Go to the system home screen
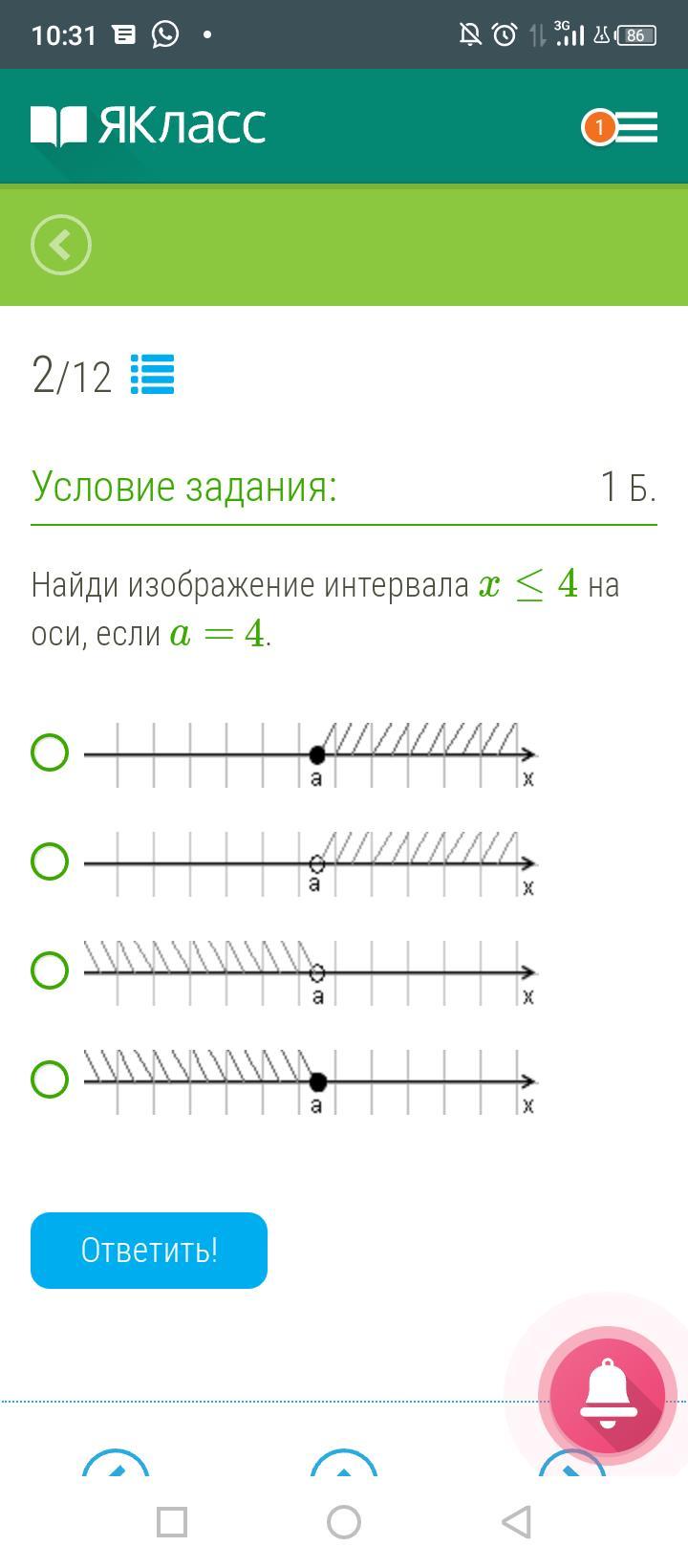This screenshot has width=688, height=1568. (x=344, y=1522)
